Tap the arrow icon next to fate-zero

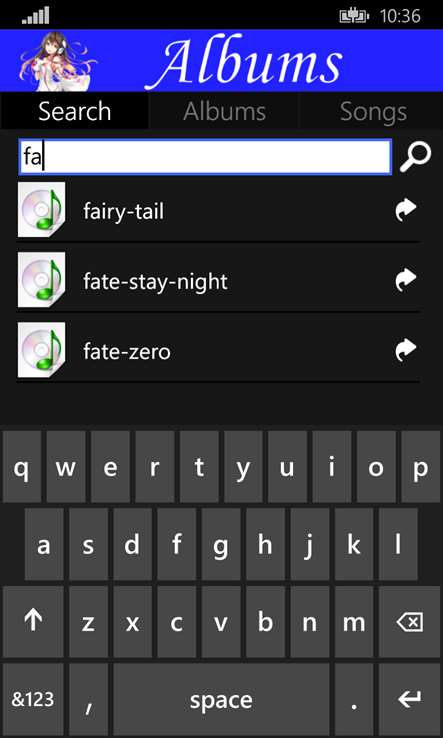(406, 351)
